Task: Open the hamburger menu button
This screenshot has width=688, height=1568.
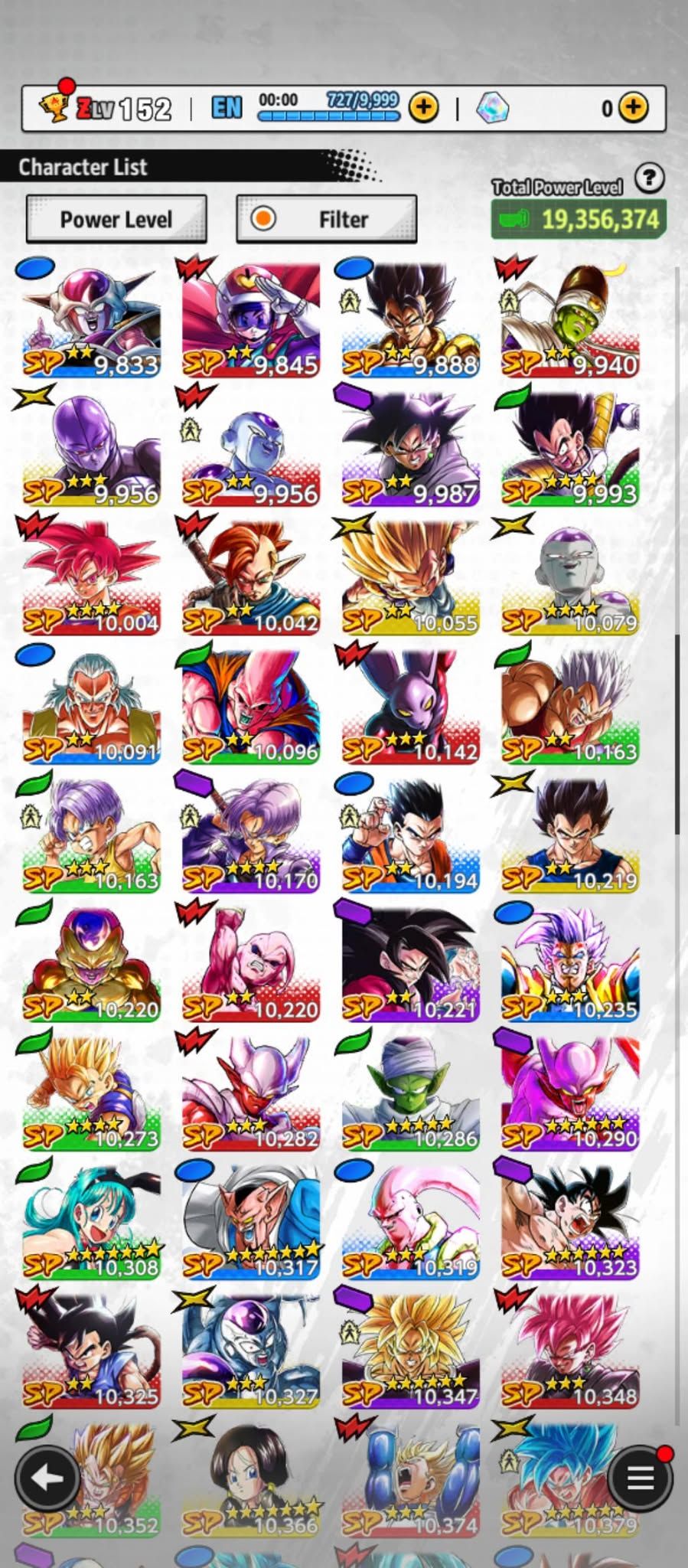Action: pos(640,1478)
